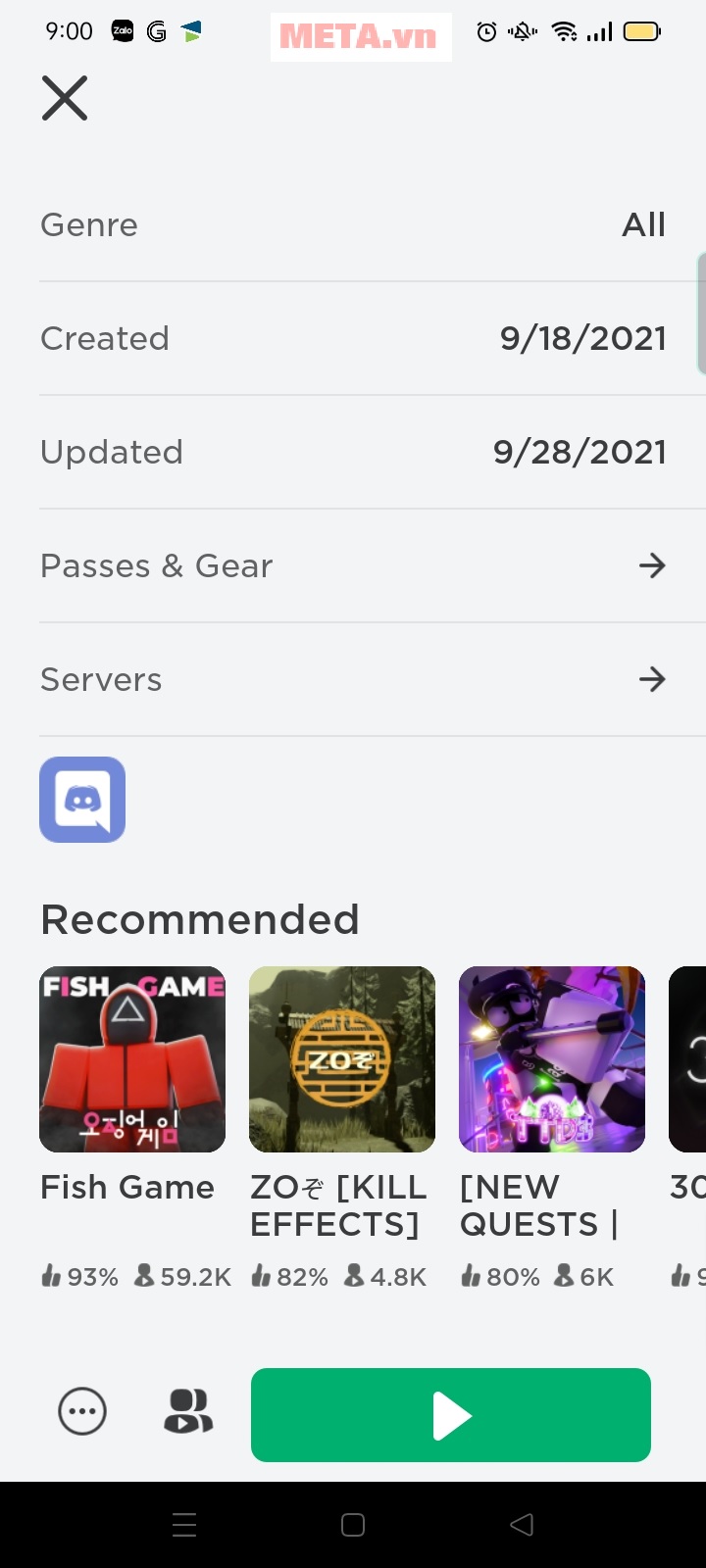The width and height of the screenshot is (706, 1568).
Task: Go back with the system back button
Action: [522, 1525]
